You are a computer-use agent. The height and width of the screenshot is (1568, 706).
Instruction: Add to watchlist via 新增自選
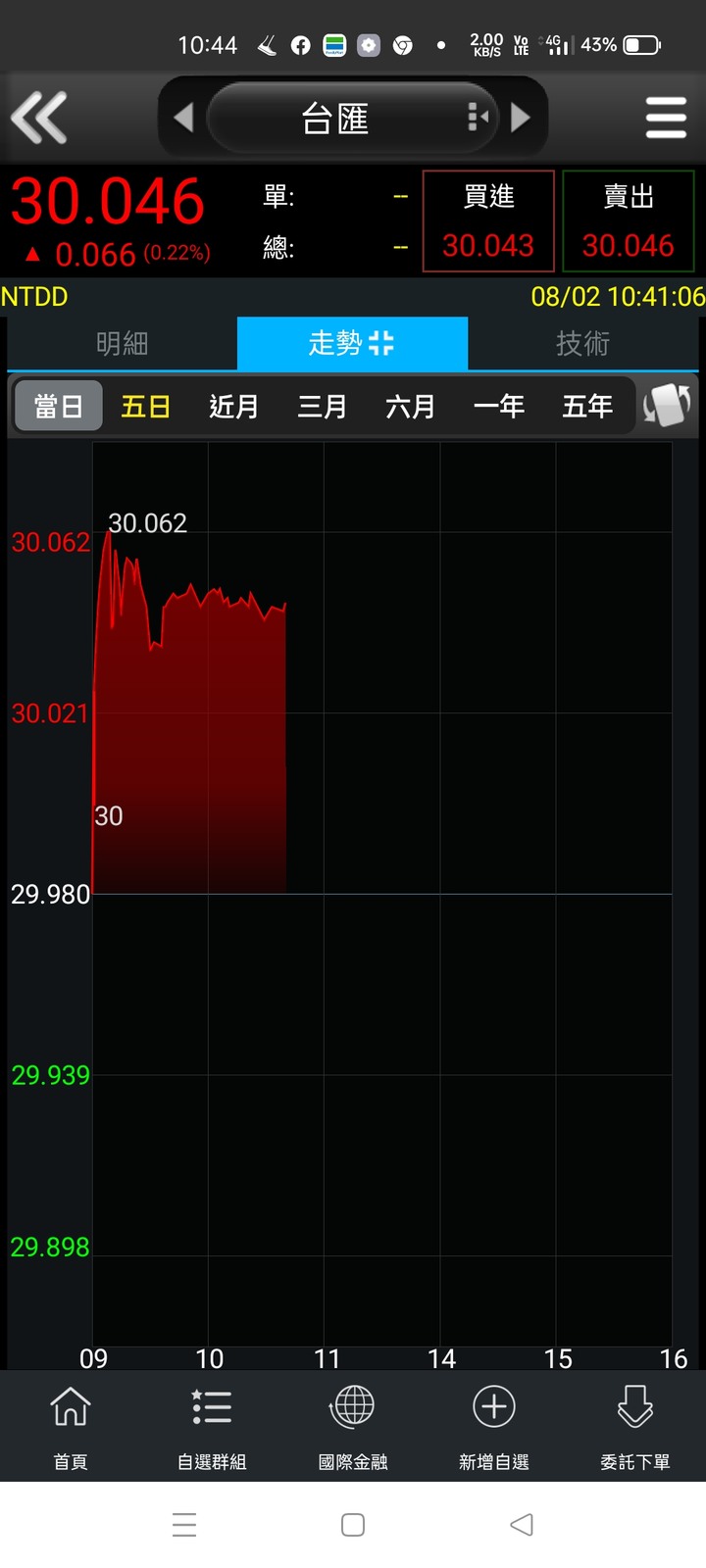494,1427
